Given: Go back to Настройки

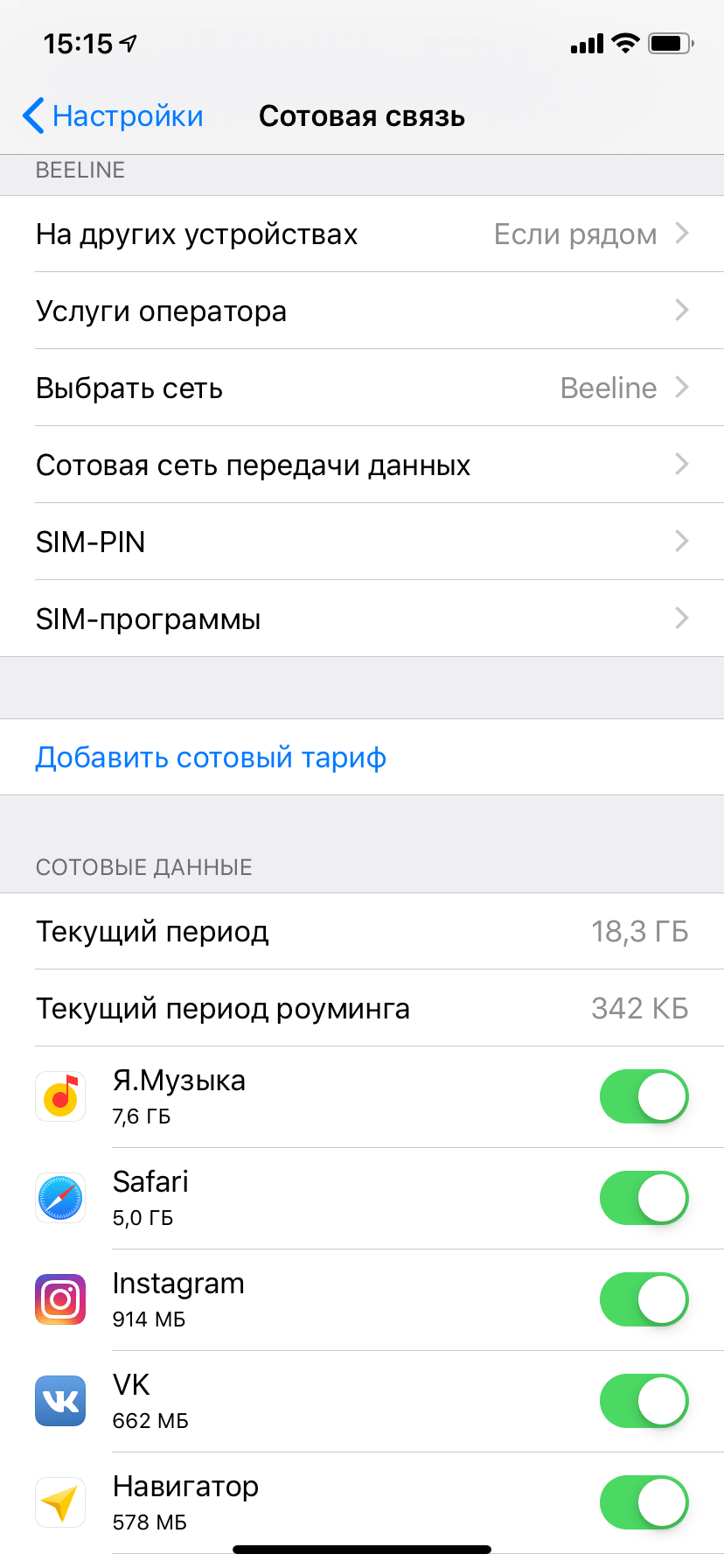Looking at the screenshot, I should 114,116.
